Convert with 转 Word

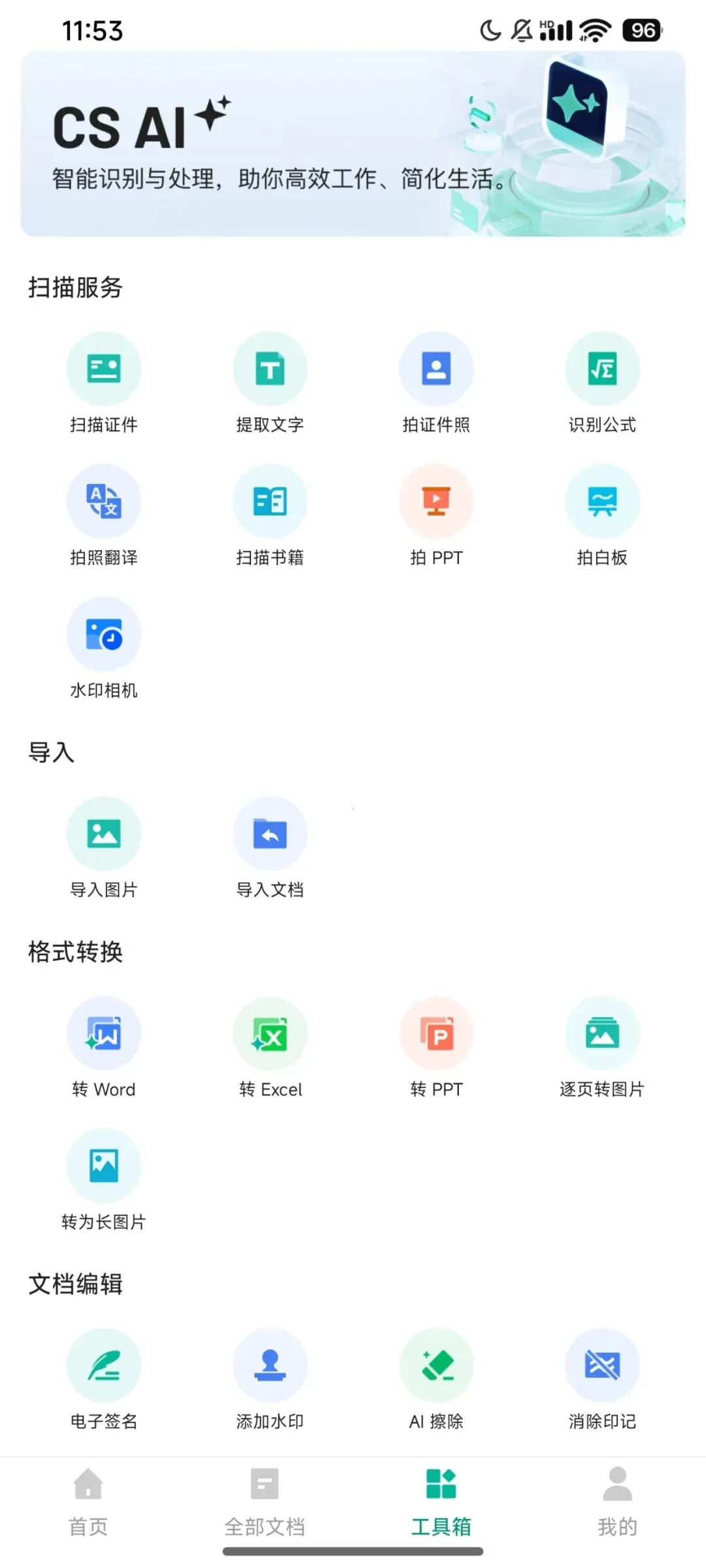click(104, 1048)
